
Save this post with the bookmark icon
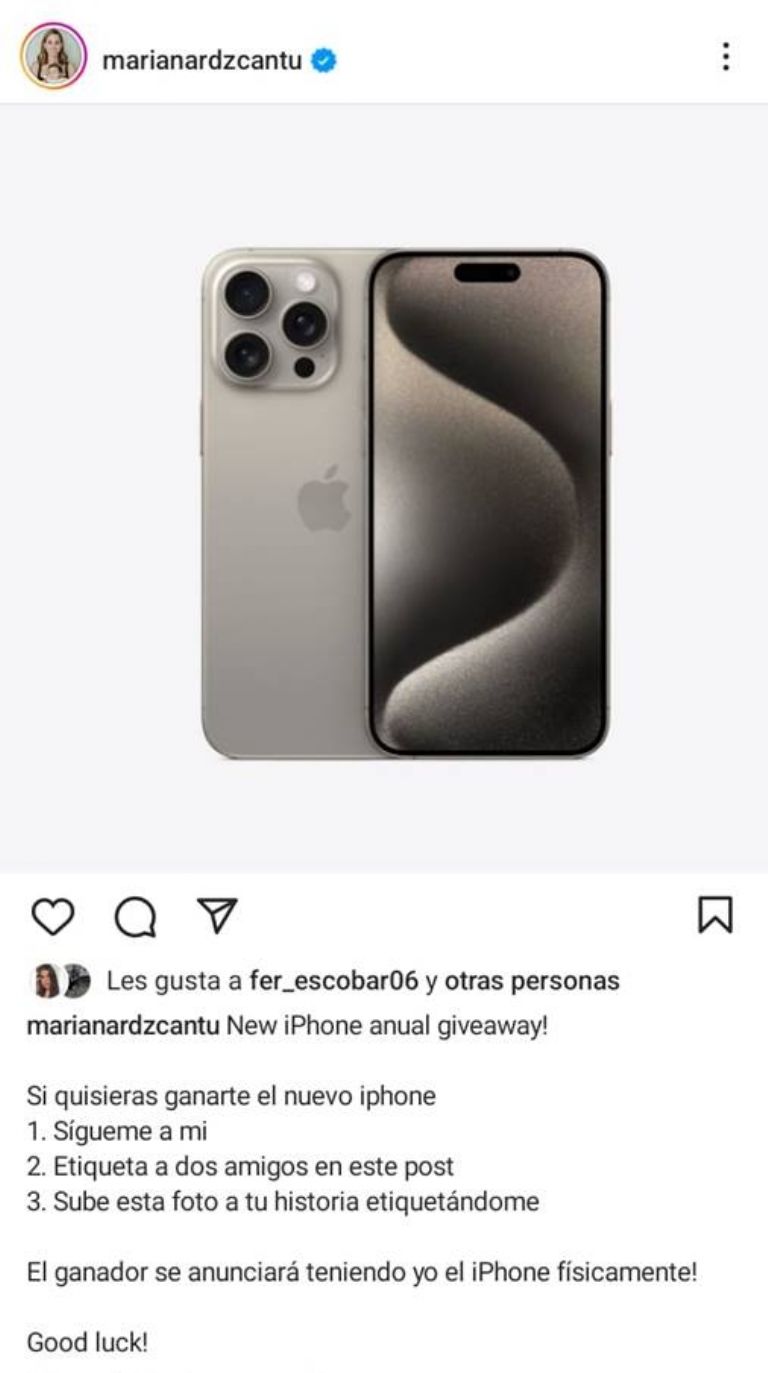[x=715, y=915]
